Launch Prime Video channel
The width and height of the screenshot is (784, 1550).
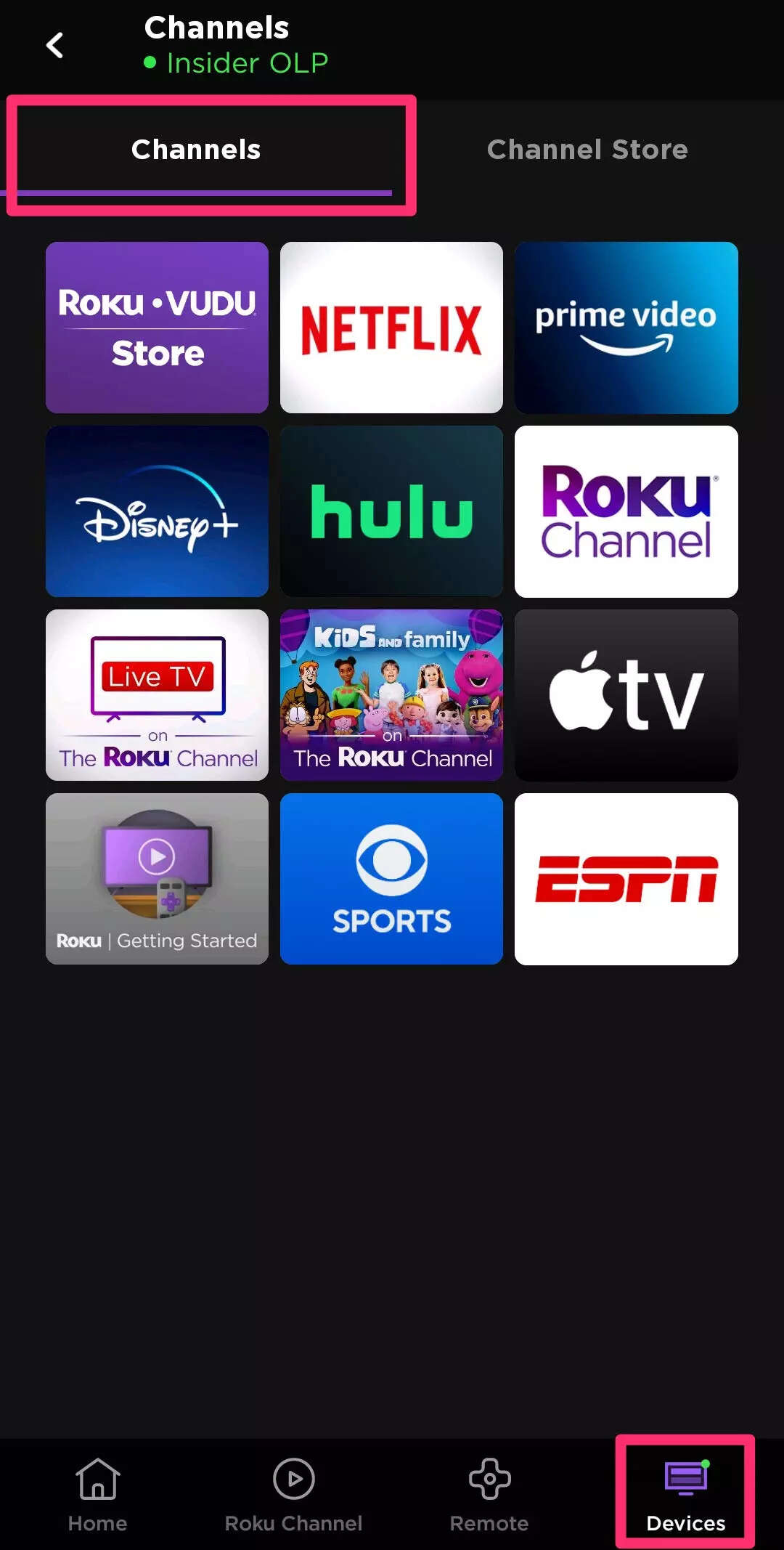coord(626,328)
